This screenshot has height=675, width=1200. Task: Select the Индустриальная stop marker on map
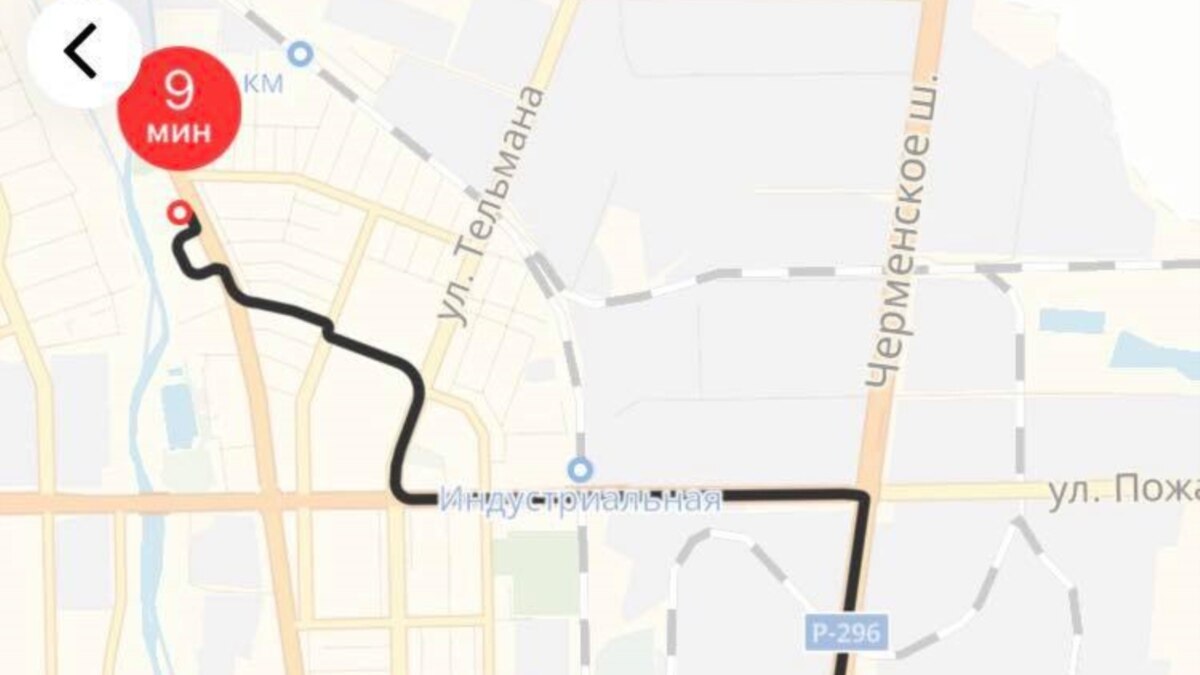(x=580, y=469)
